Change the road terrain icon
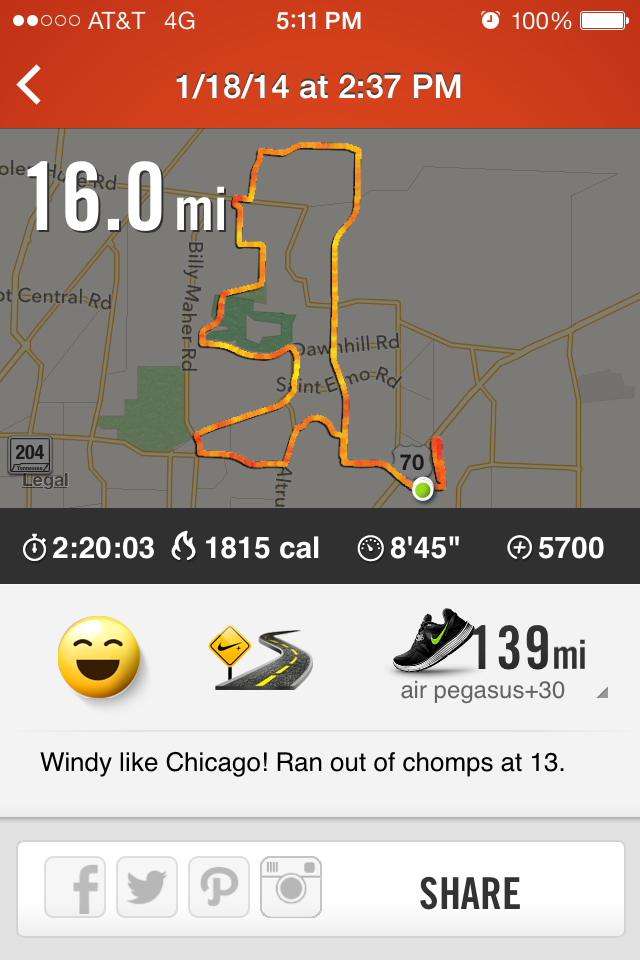This screenshot has height=960, width=640. pyautogui.click(x=260, y=659)
